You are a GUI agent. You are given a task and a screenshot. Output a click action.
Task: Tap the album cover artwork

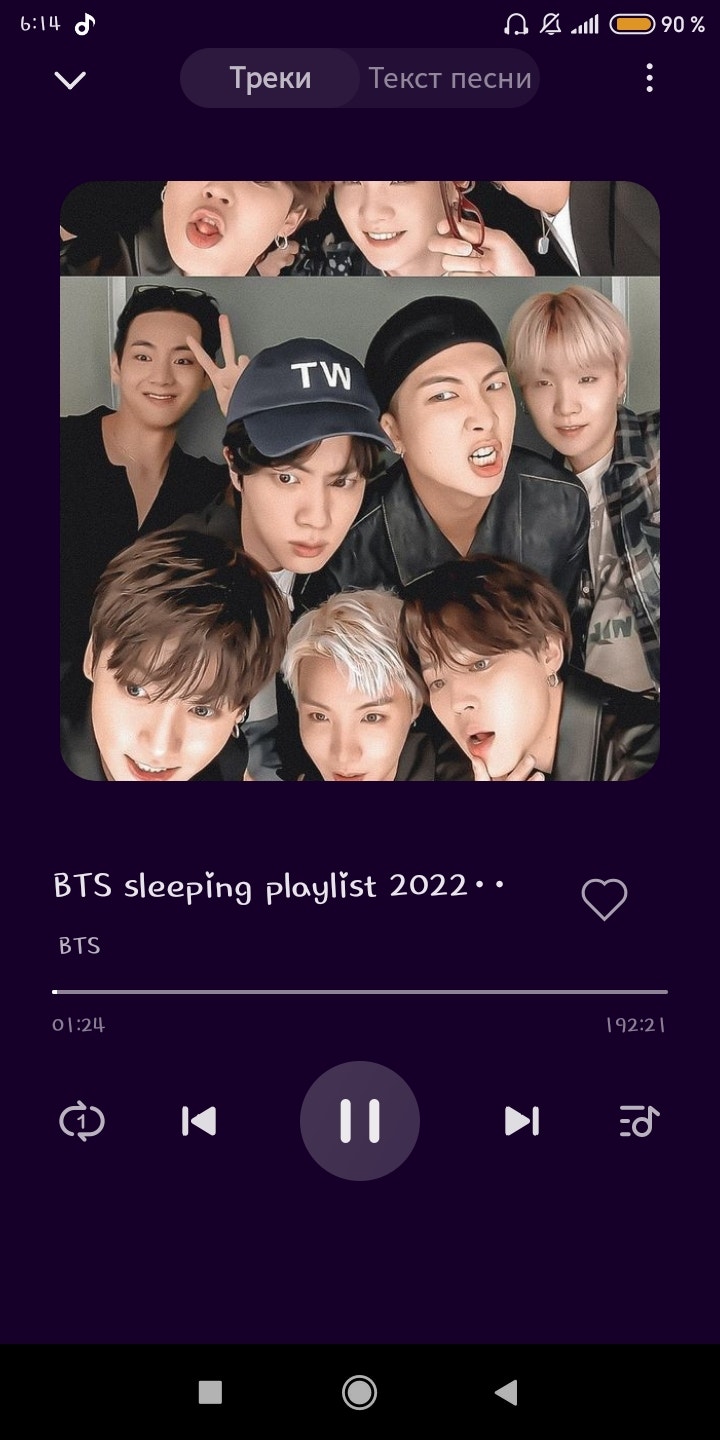(x=360, y=480)
